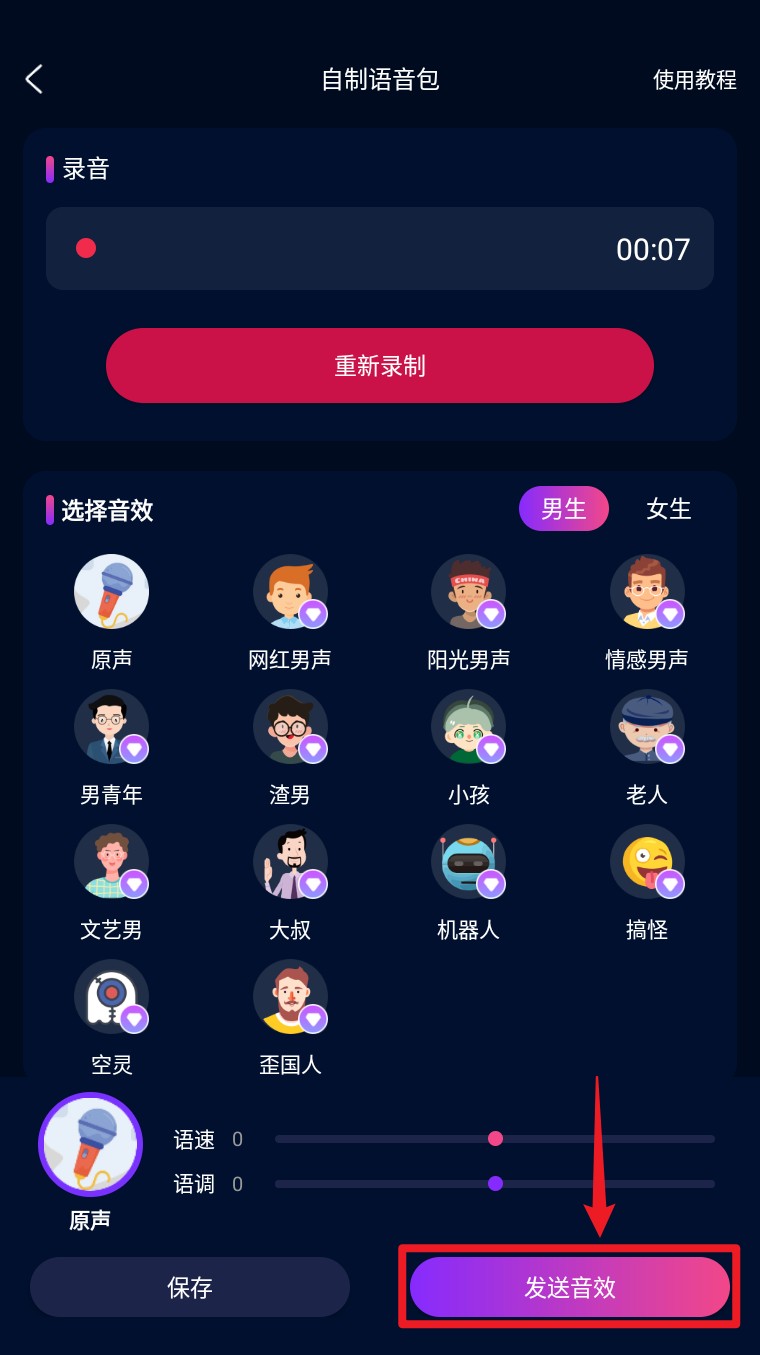
Task: Tap 重新录制 to re-record
Action: click(x=380, y=365)
